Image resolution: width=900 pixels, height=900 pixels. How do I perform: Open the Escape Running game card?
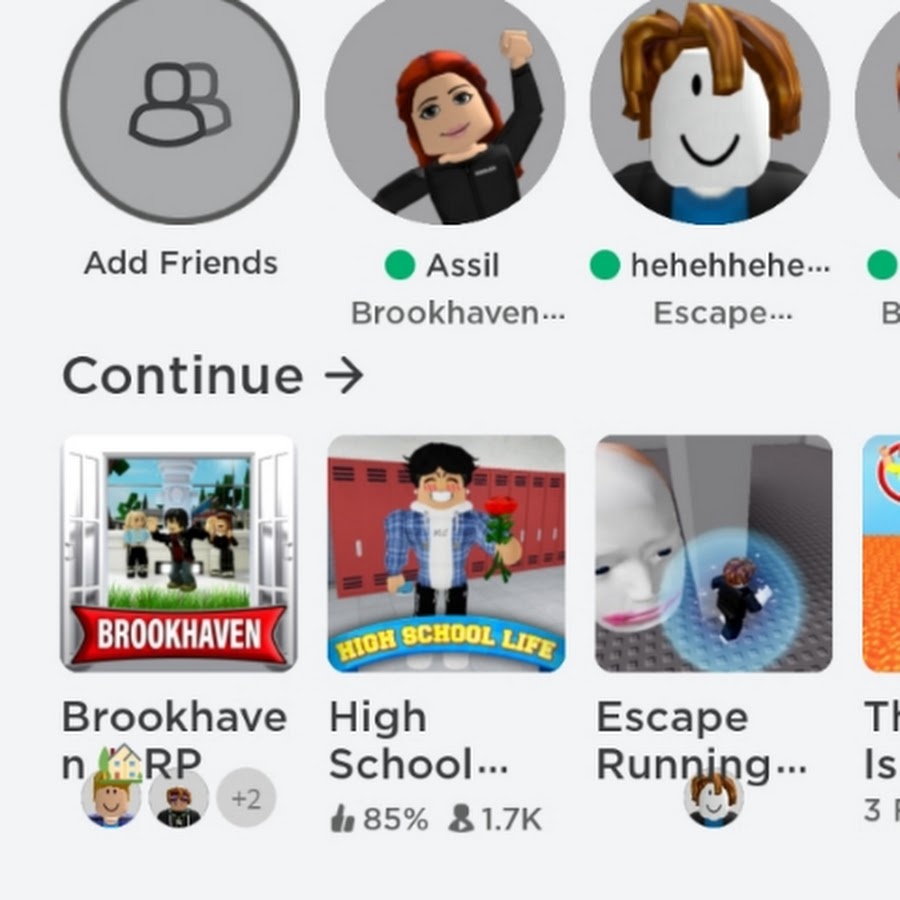point(713,553)
